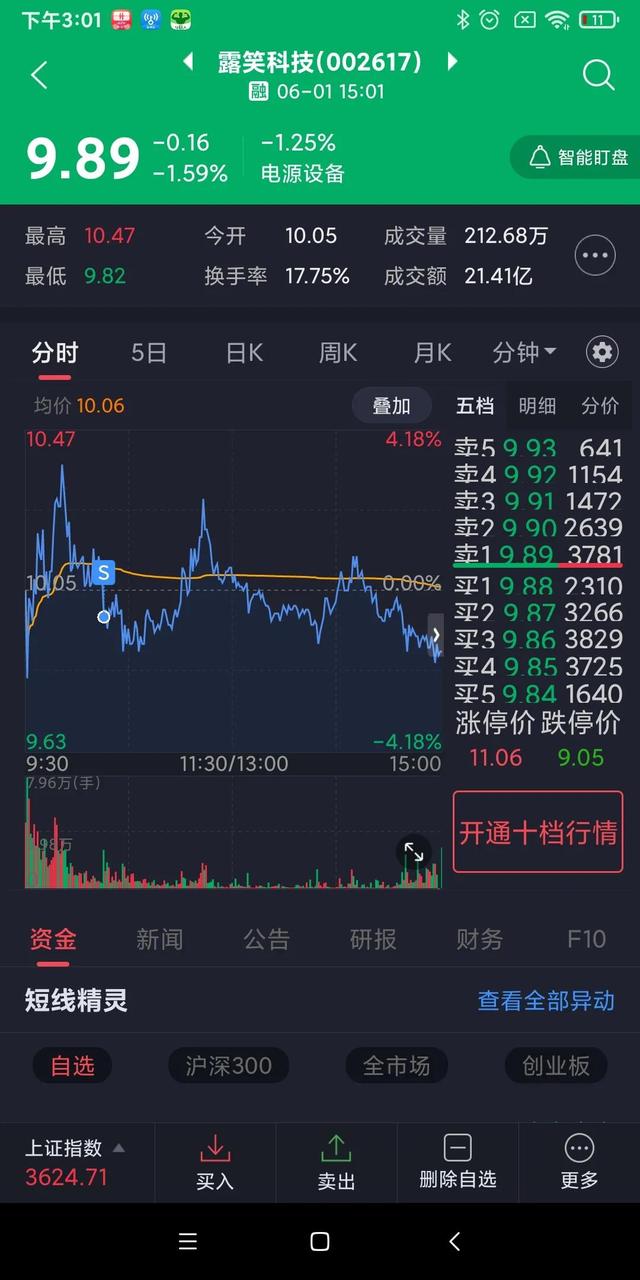Screen dimensions: 640x1280
Task: Open chart settings gear
Action: tap(602, 352)
